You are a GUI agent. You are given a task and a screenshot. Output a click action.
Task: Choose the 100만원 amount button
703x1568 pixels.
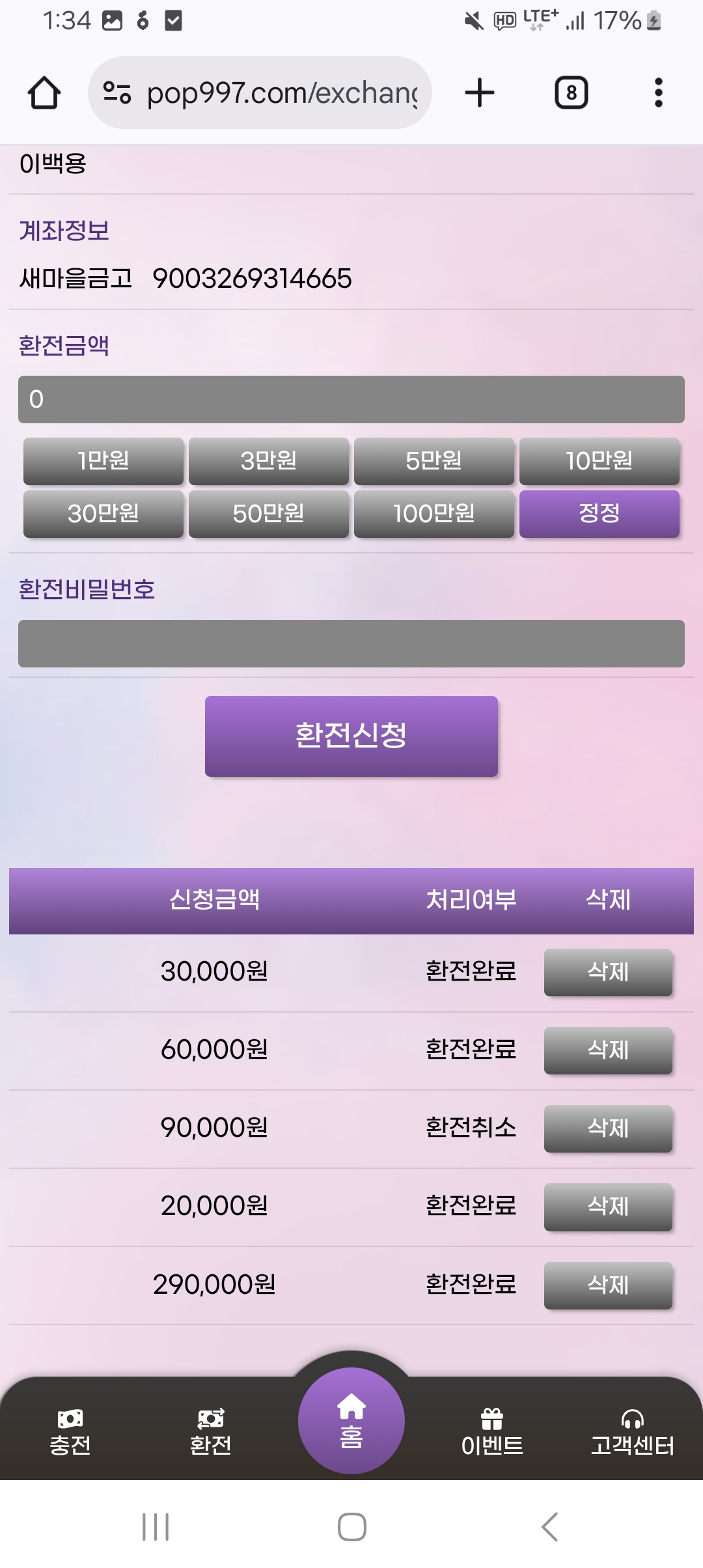pyautogui.click(x=434, y=514)
